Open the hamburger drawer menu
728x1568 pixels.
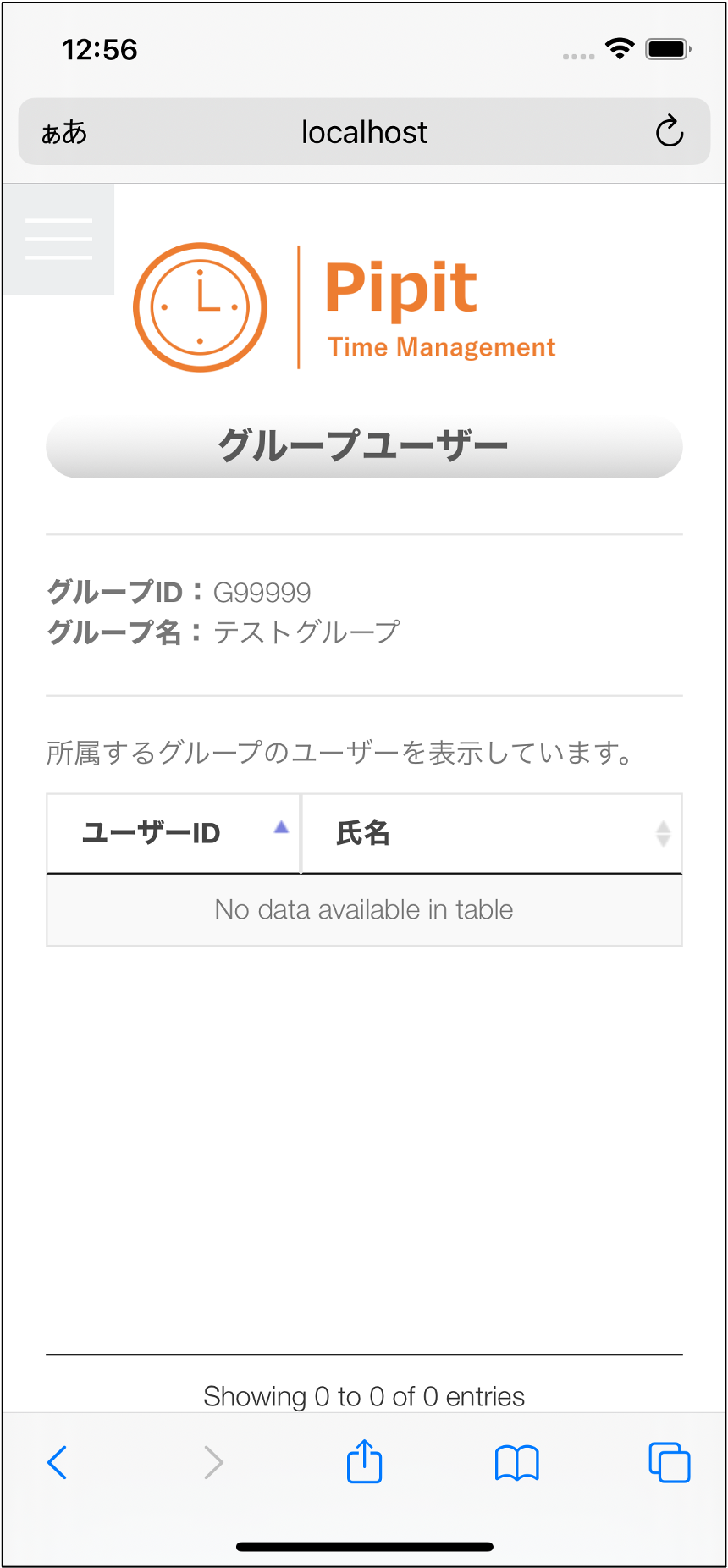click(x=58, y=239)
